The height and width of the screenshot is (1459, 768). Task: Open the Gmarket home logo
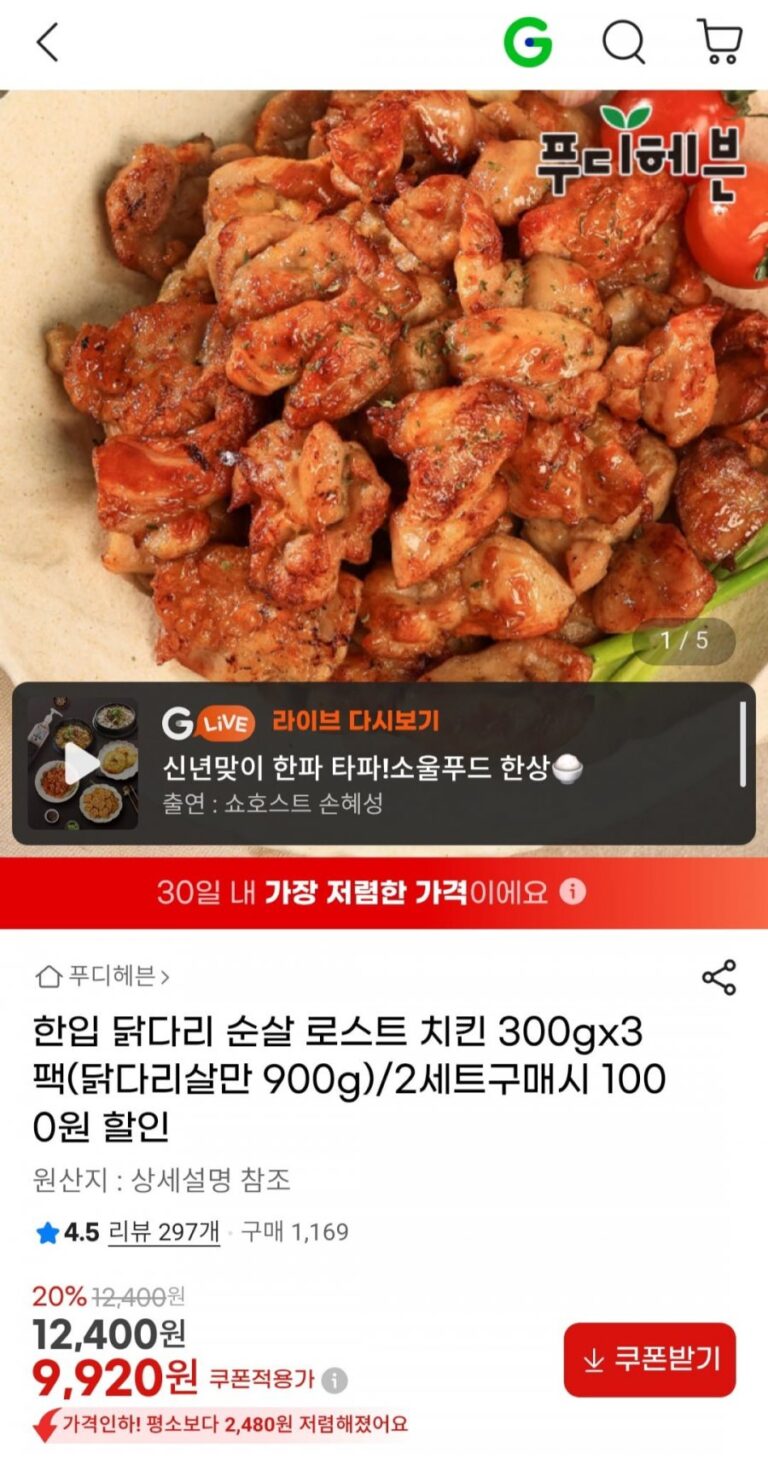tap(527, 43)
